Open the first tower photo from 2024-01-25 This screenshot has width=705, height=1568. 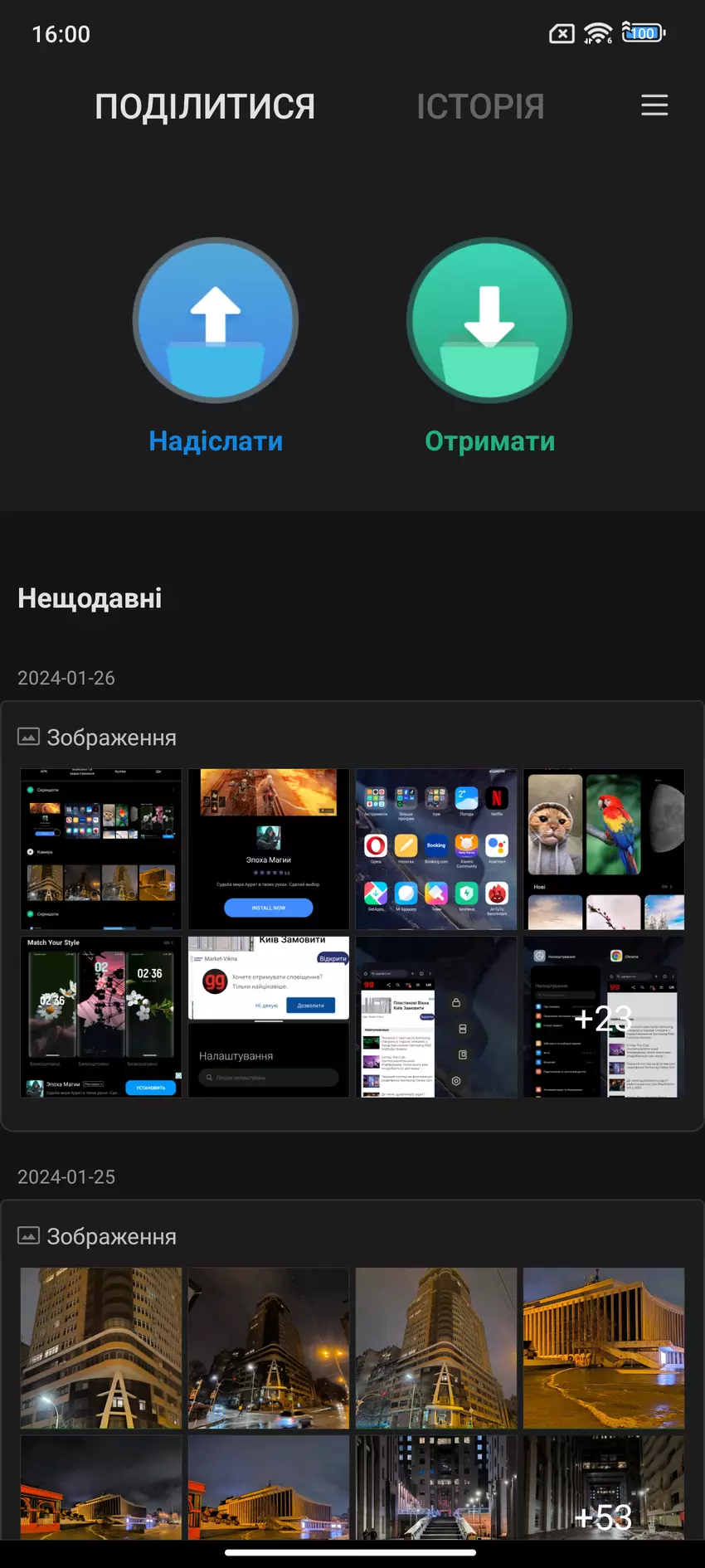[x=101, y=1348]
